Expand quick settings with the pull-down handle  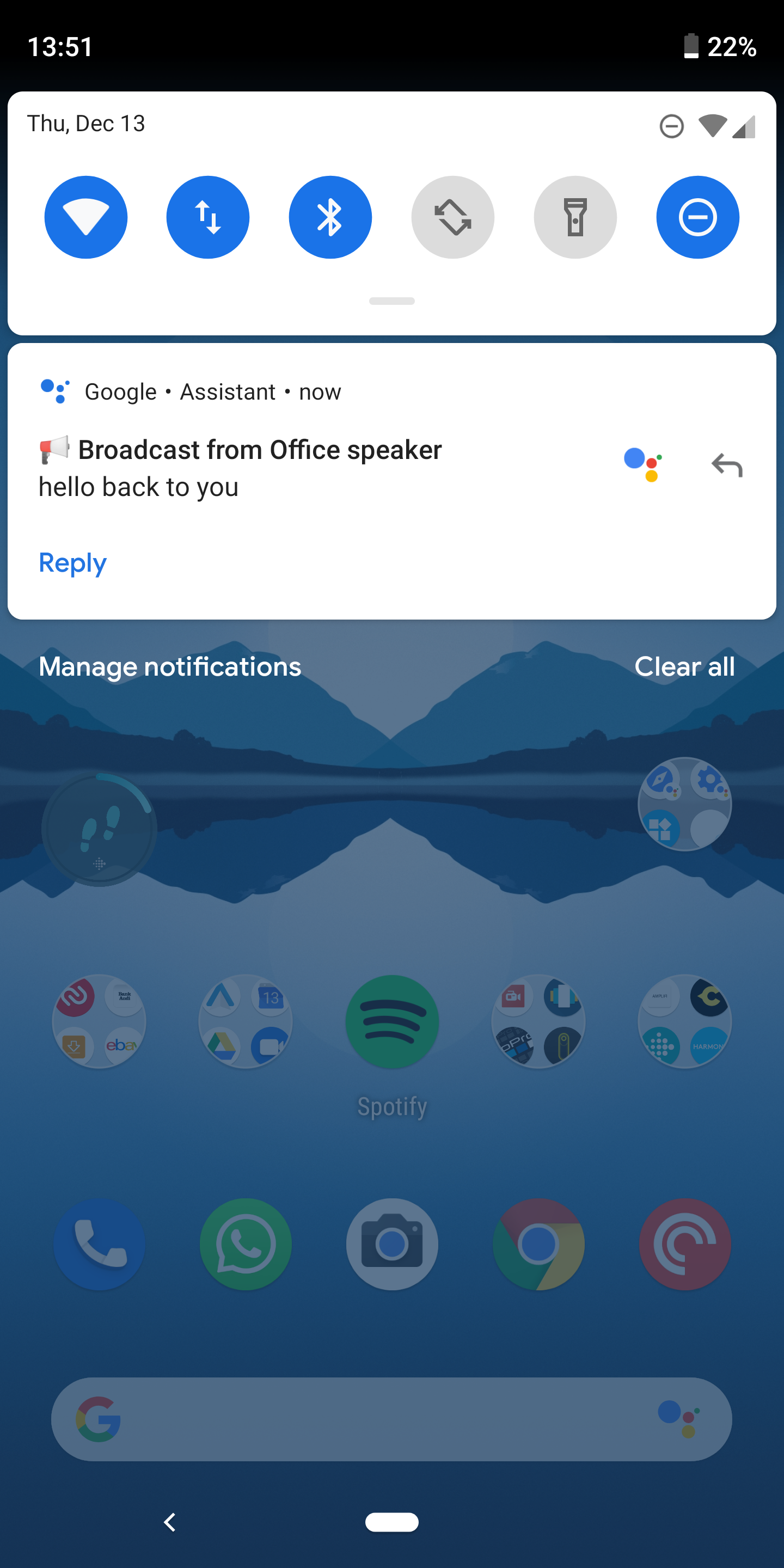point(392,301)
